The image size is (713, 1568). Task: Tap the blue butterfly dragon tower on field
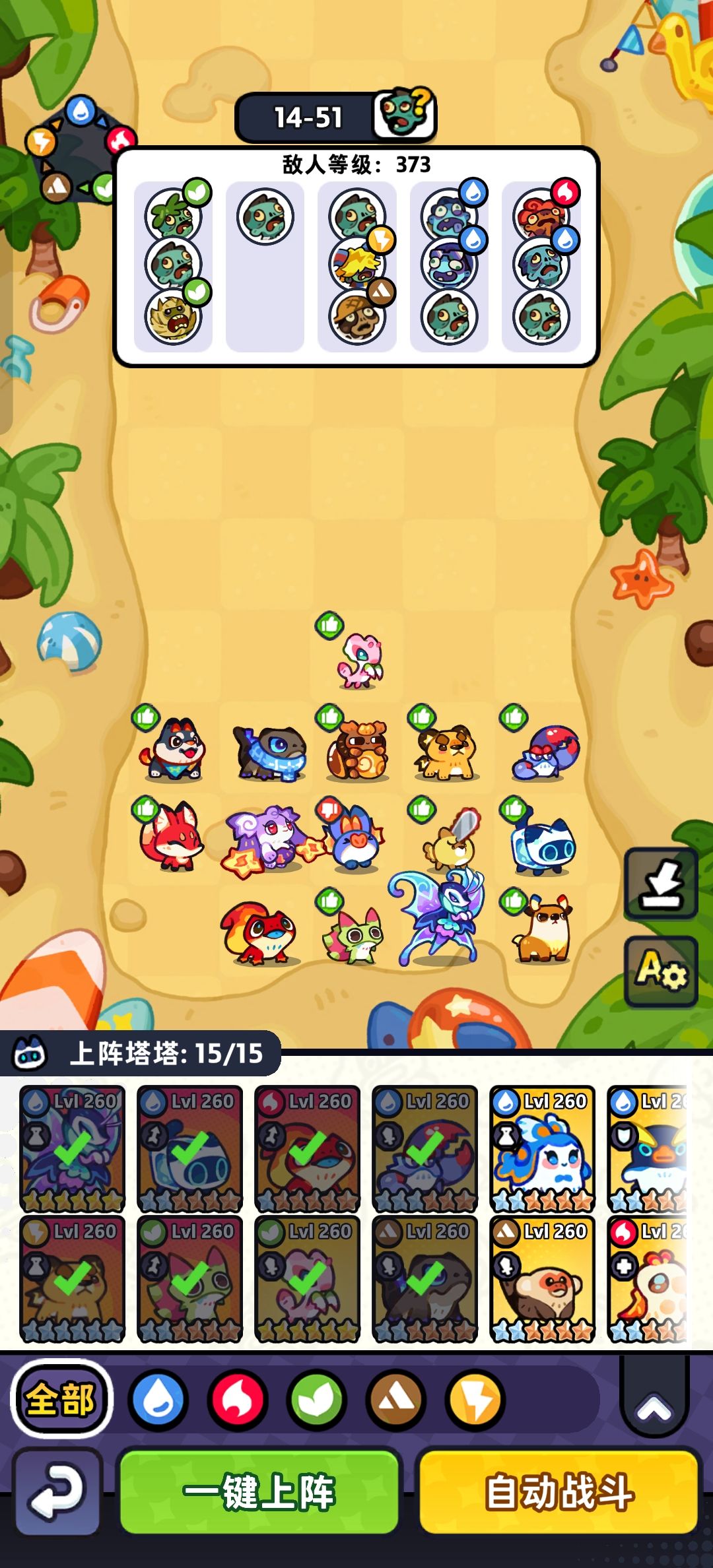[x=437, y=917]
